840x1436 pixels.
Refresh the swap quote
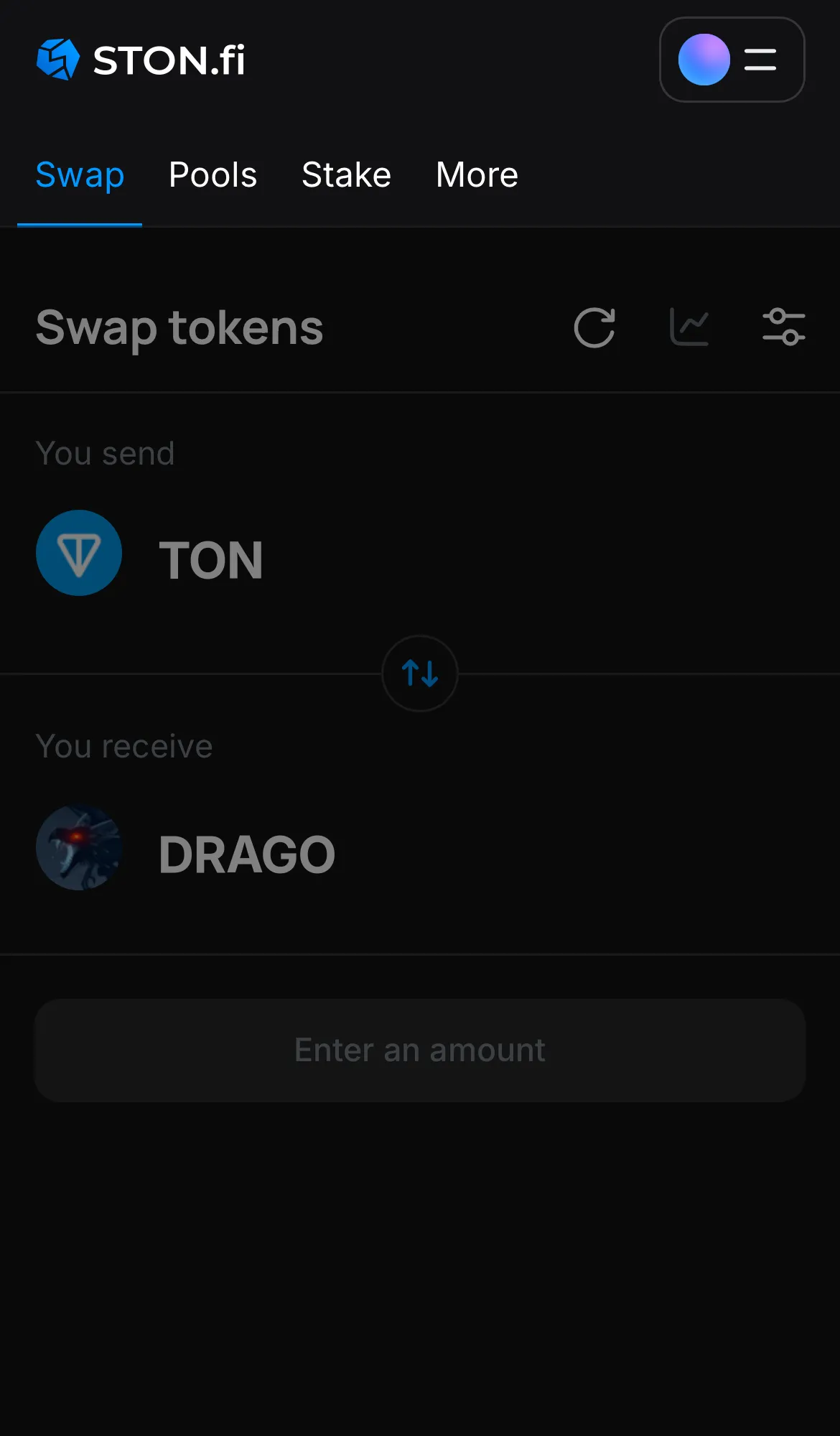pyautogui.click(x=594, y=327)
